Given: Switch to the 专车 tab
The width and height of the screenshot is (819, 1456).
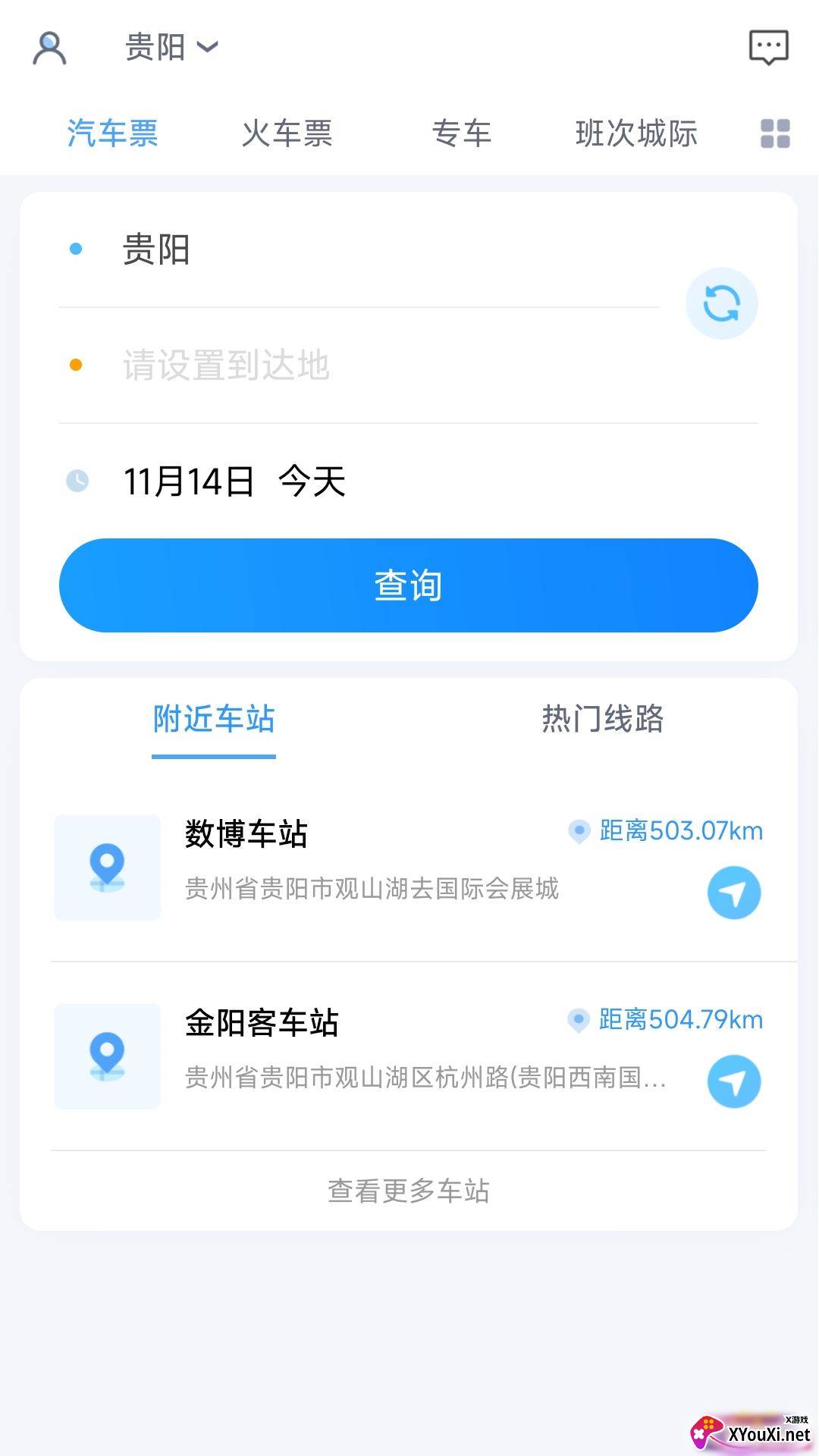Looking at the screenshot, I should pos(462,133).
